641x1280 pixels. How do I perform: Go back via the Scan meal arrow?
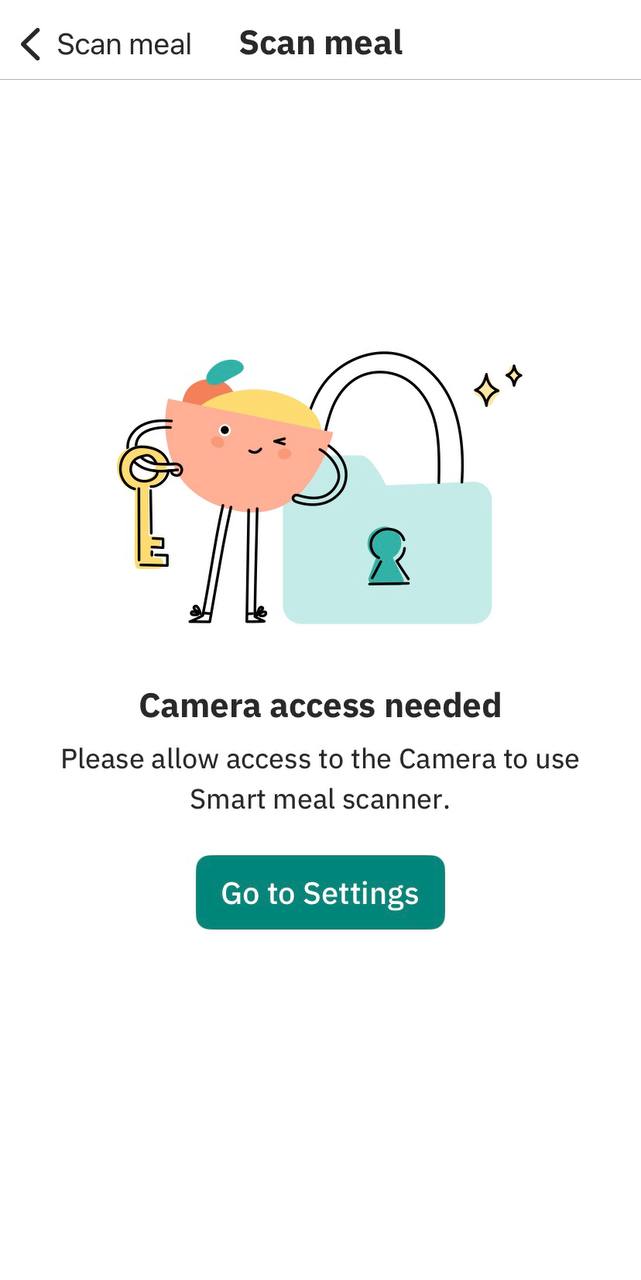32,44
